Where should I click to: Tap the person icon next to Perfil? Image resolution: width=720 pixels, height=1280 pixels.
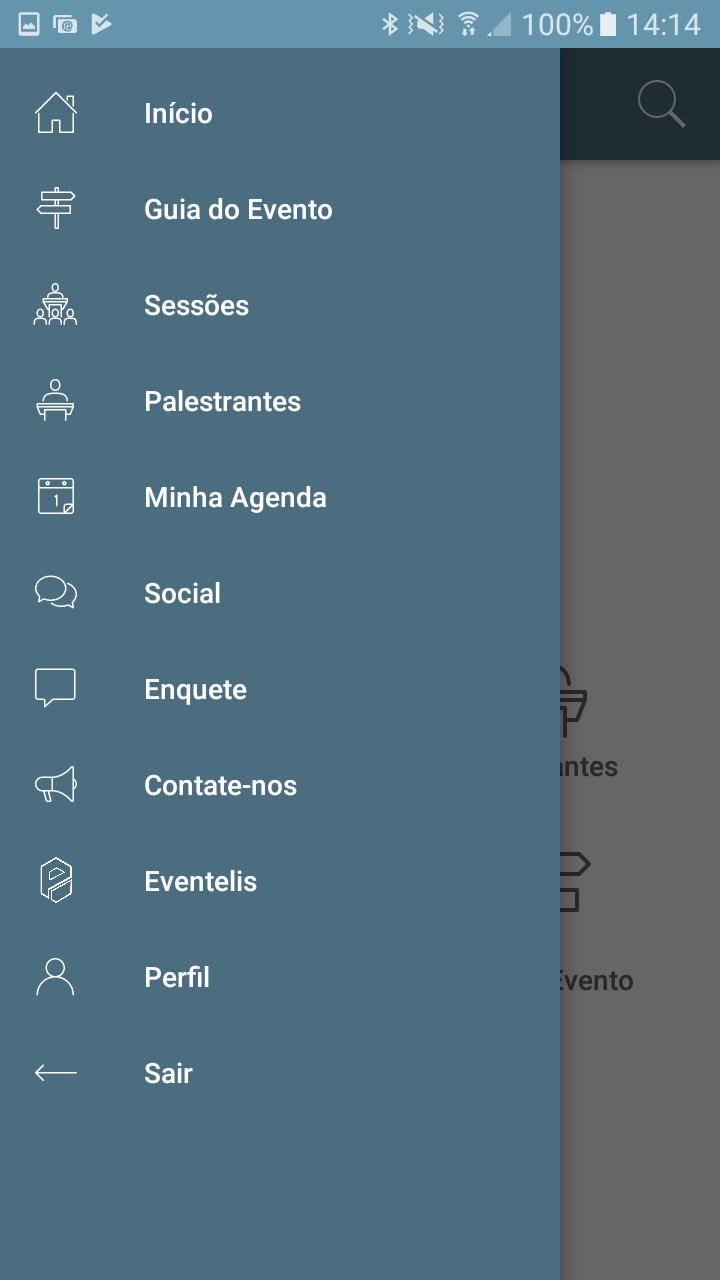(54, 976)
